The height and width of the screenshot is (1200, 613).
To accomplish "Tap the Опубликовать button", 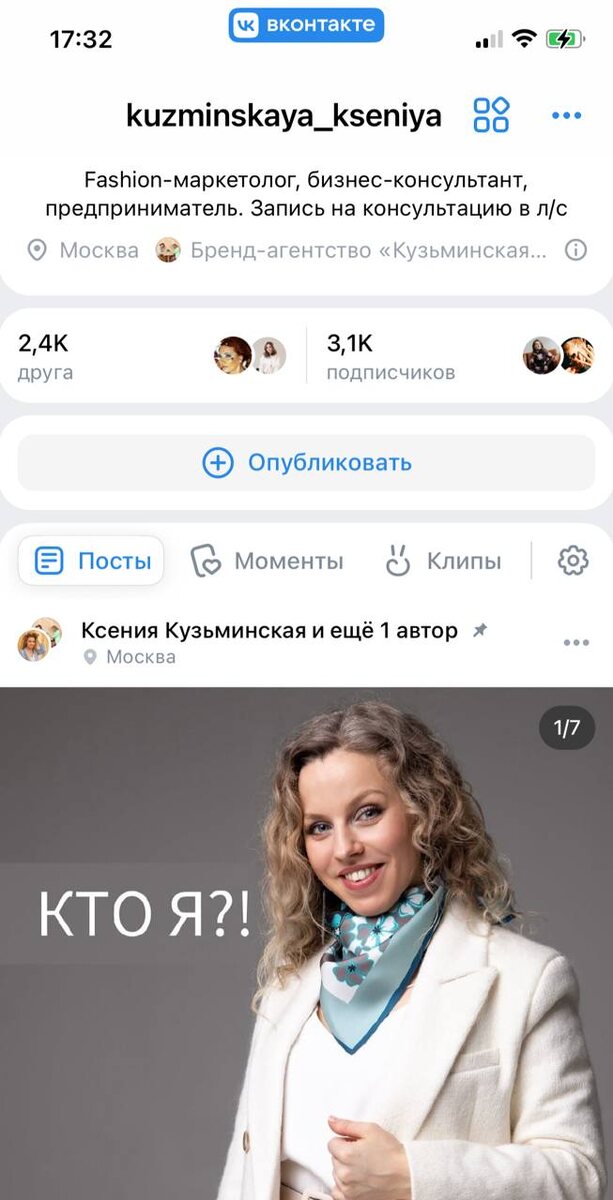I will click(x=306, y=463).
